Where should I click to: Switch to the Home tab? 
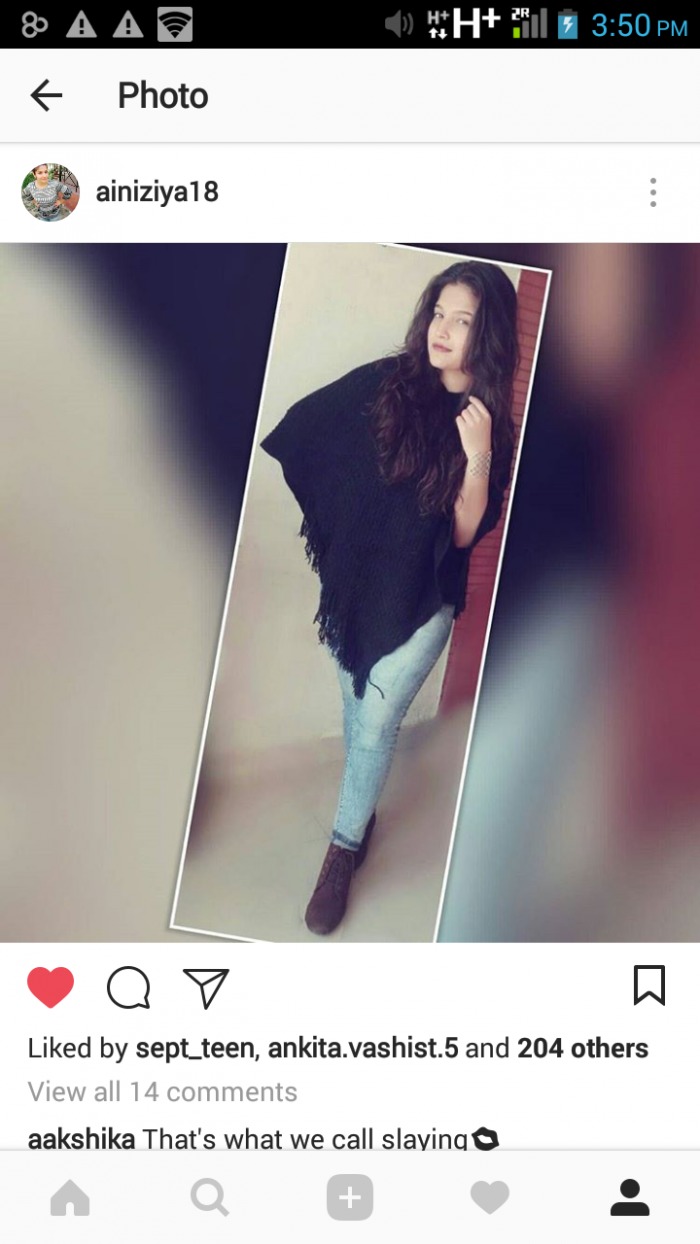point(70,1198)
